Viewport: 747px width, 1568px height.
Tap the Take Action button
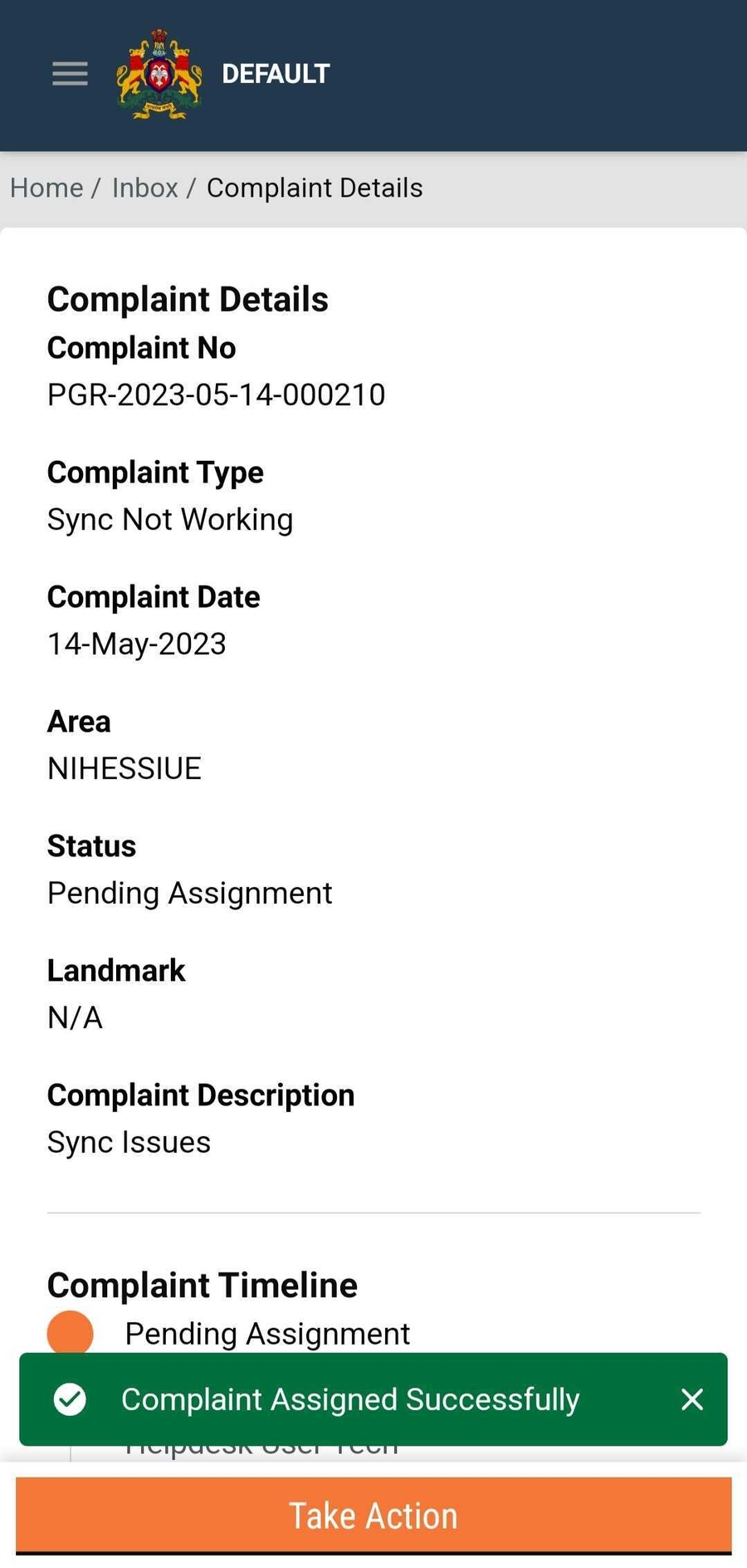(x=373, y=1516)
